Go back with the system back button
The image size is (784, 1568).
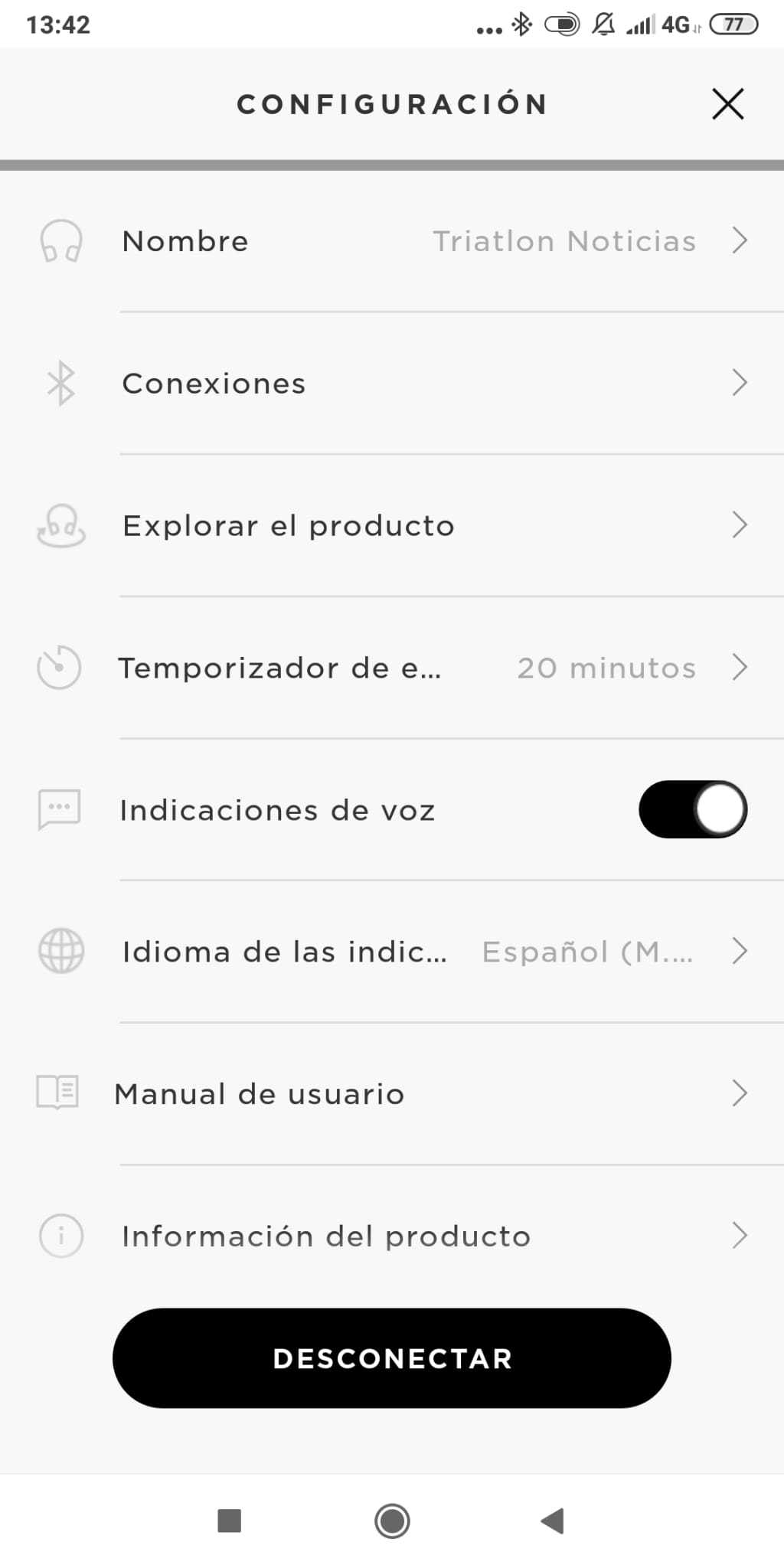[552, 1521]
